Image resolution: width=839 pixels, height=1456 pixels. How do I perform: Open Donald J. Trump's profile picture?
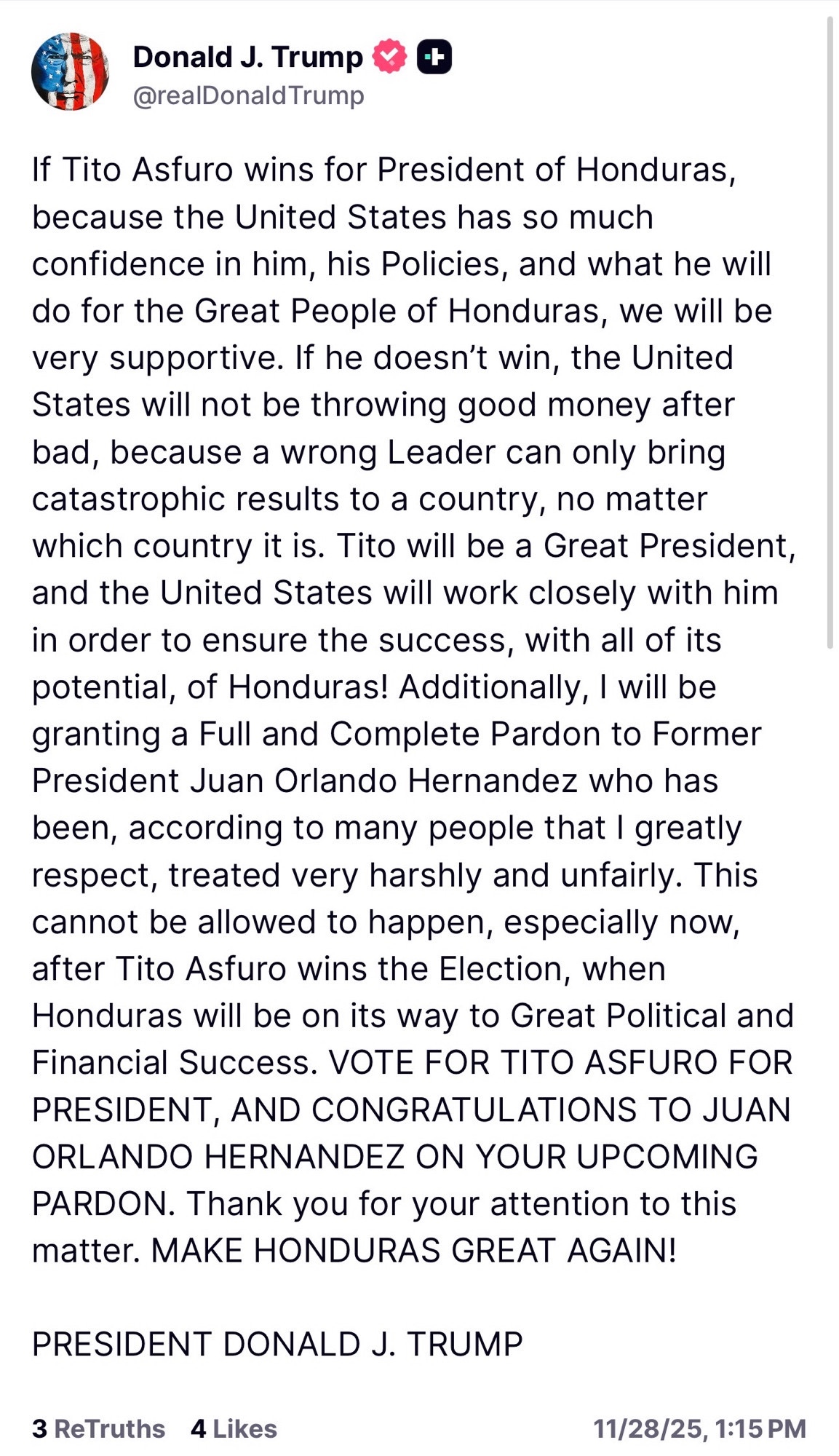pos(70,71)
